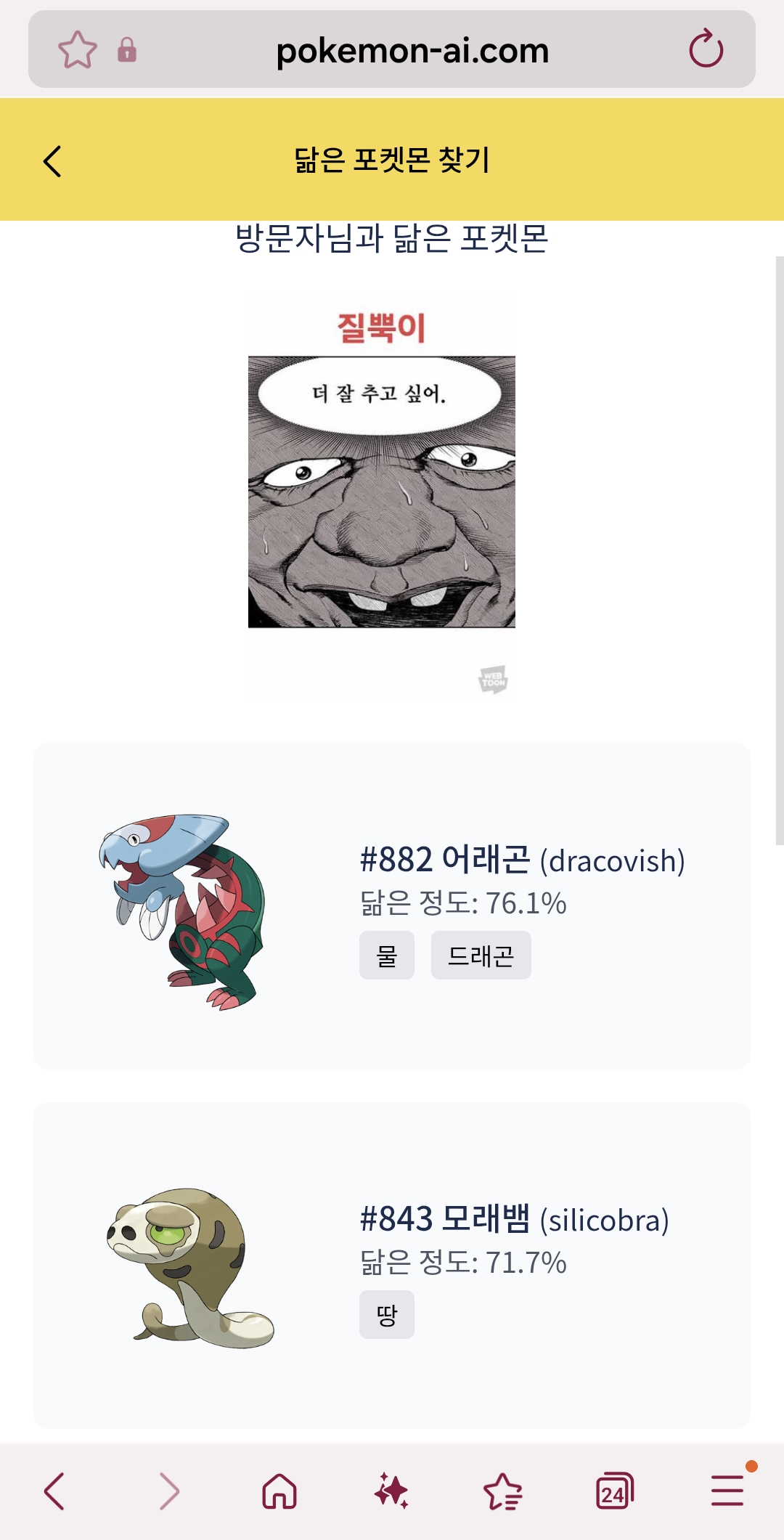Navigate forward in the browser toolbar
This screenshot has height=1540, width=784.
(168, 1491)
